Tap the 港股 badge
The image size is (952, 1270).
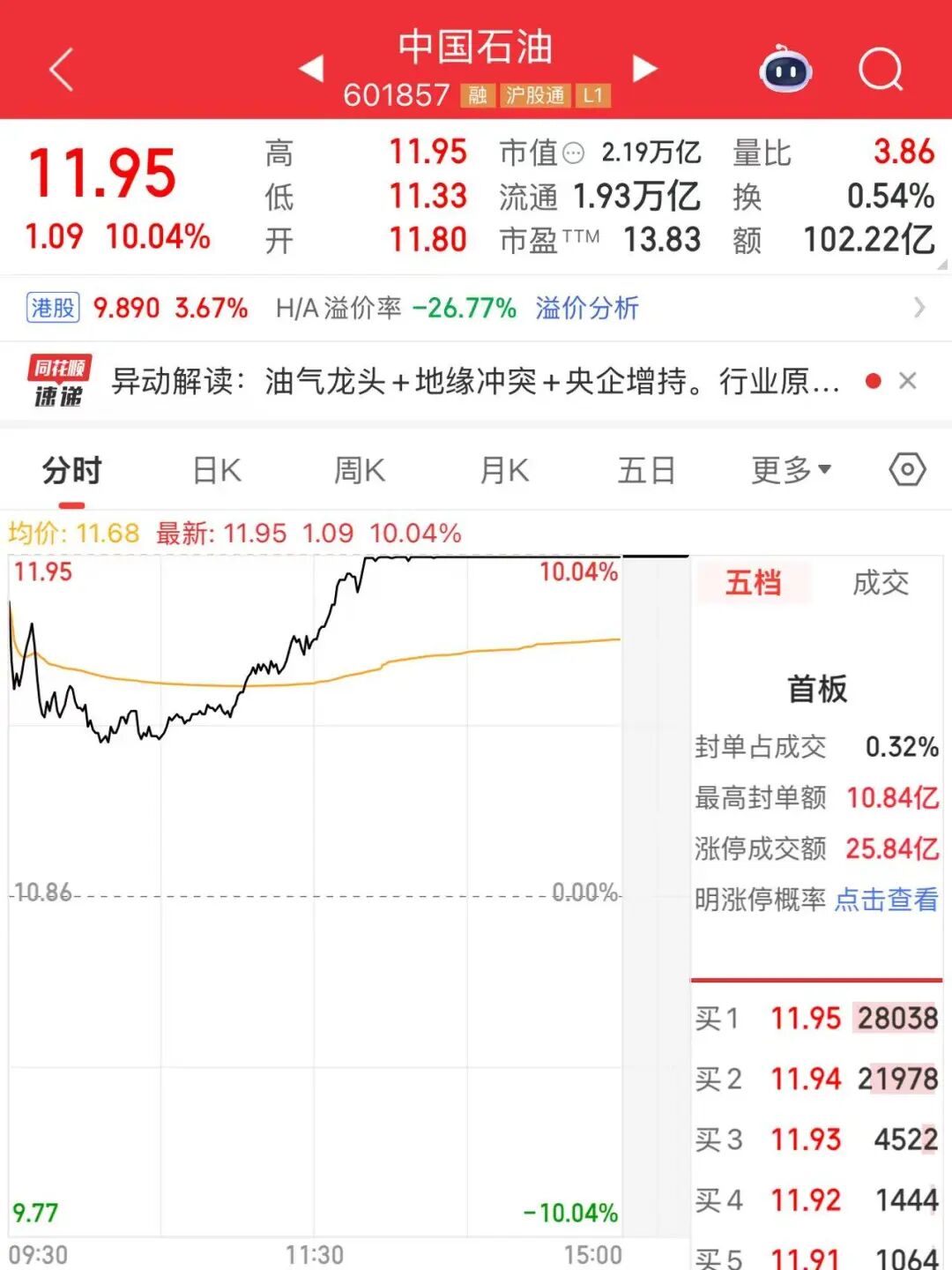click(x=53, y=309)
